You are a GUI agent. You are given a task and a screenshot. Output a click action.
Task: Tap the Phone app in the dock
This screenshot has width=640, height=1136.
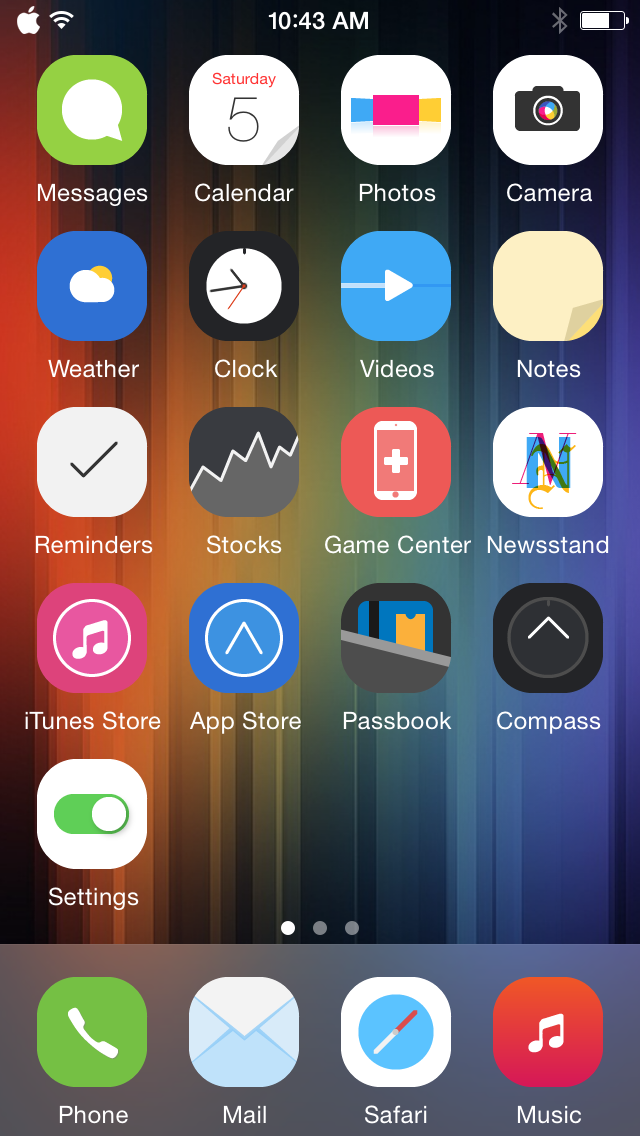(x=92, y=1032)
